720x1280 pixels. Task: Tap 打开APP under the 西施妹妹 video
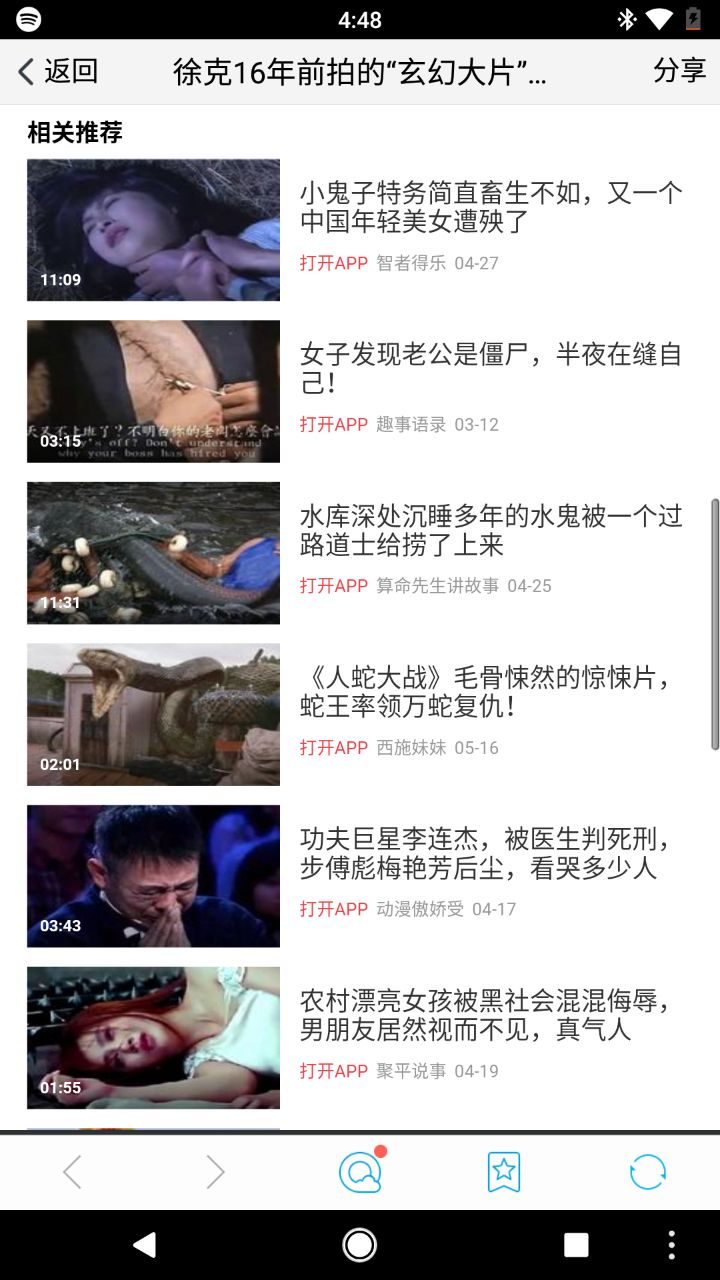tap(334, 748)
